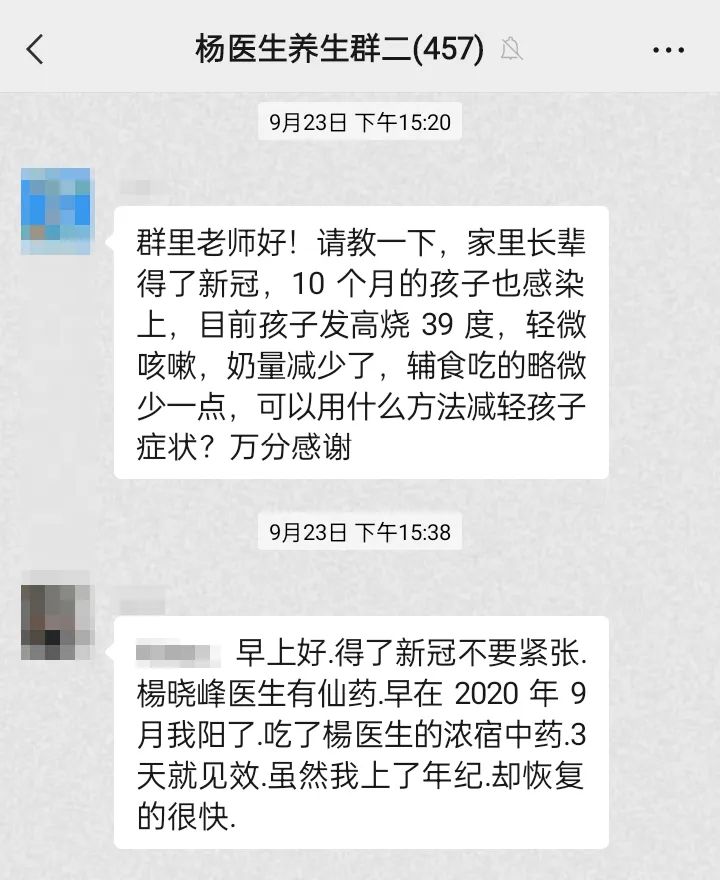Open avatar of sender asking about the baby's fever
The image size is (720, 880).
click(x=56, y=210)
